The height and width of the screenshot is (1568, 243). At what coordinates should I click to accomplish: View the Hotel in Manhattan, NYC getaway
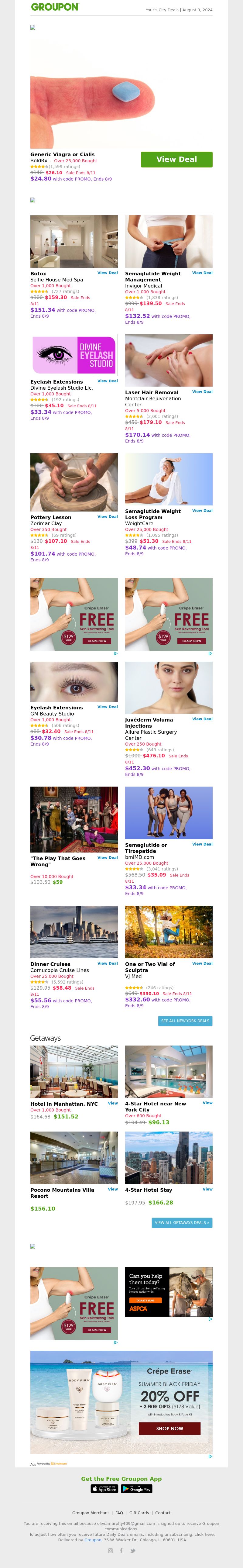[113, 1103]
